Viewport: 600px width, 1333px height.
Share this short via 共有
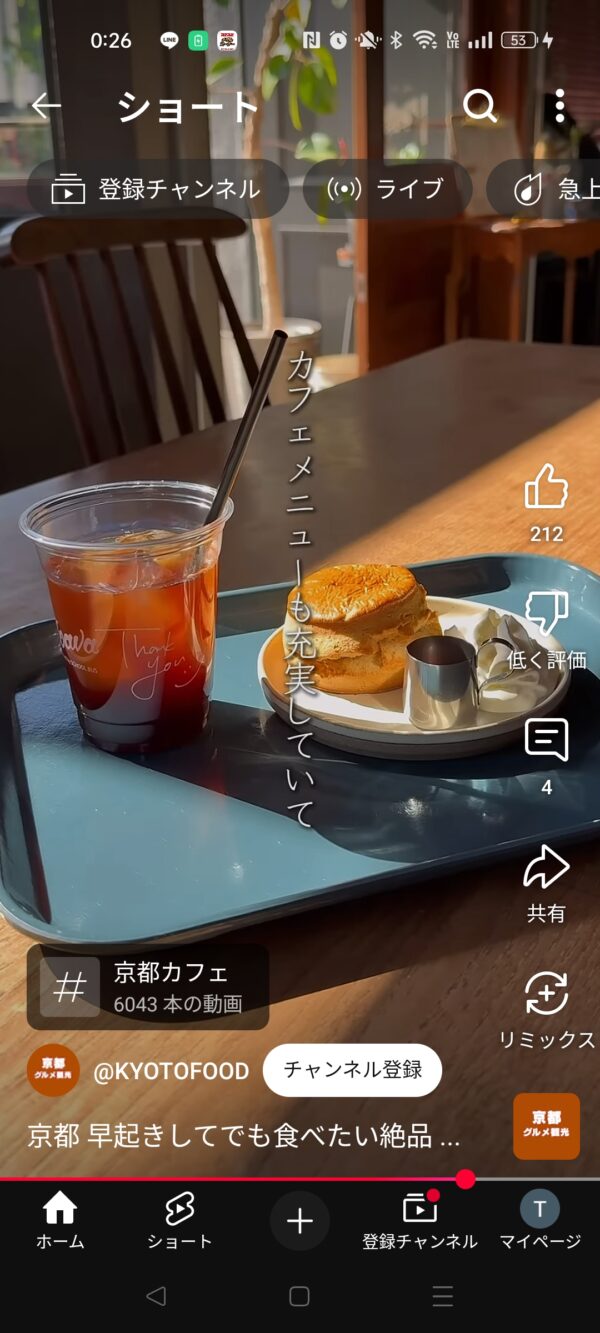[x=546, y=868]
